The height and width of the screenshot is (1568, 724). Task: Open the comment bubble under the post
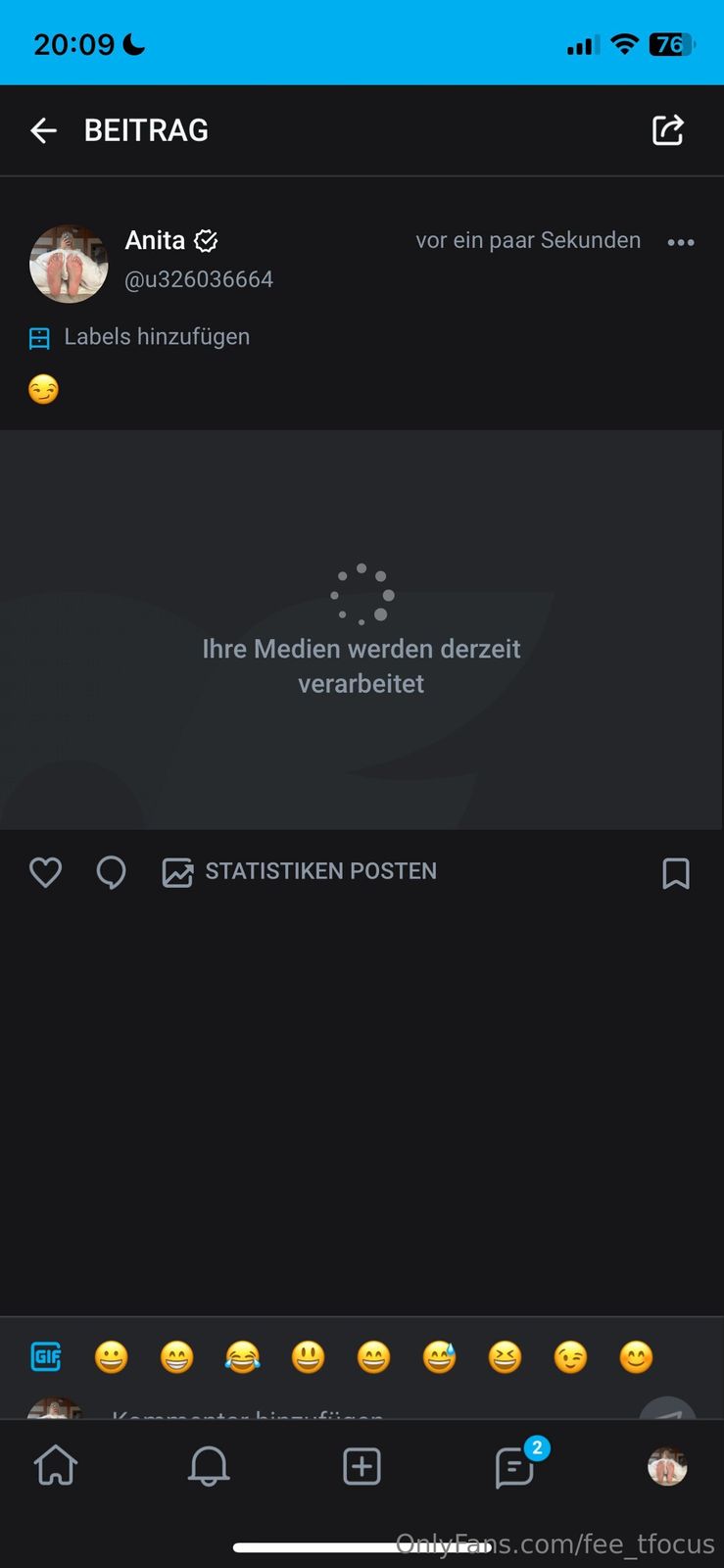click(x=111, y=871)
